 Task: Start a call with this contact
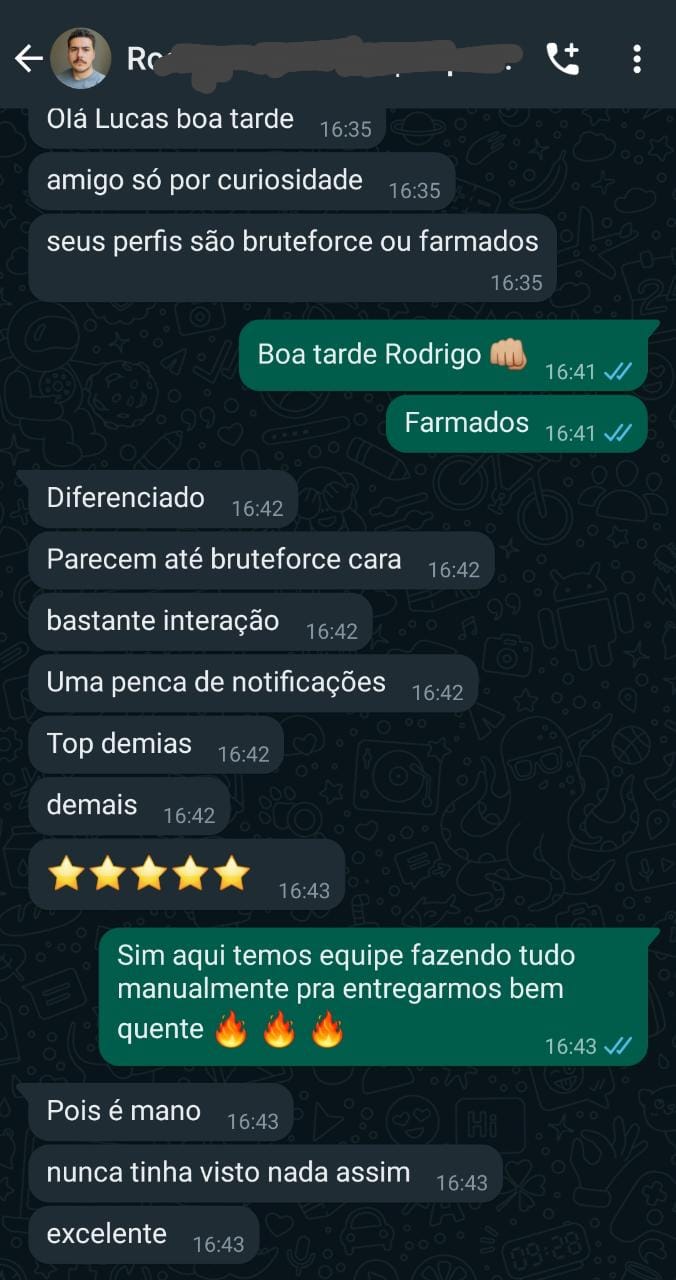coord(562,59)
